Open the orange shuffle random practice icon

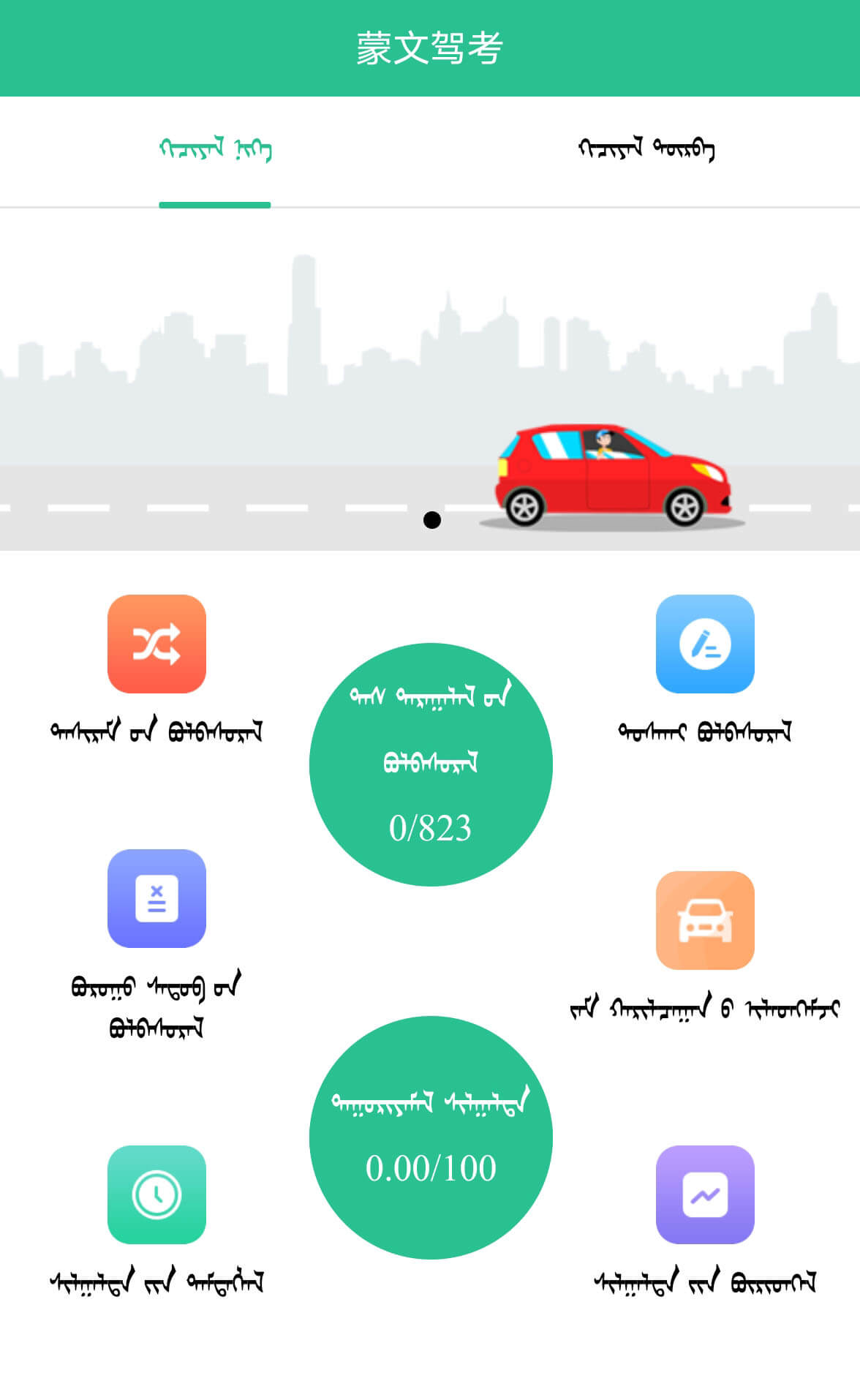(156, 644)
